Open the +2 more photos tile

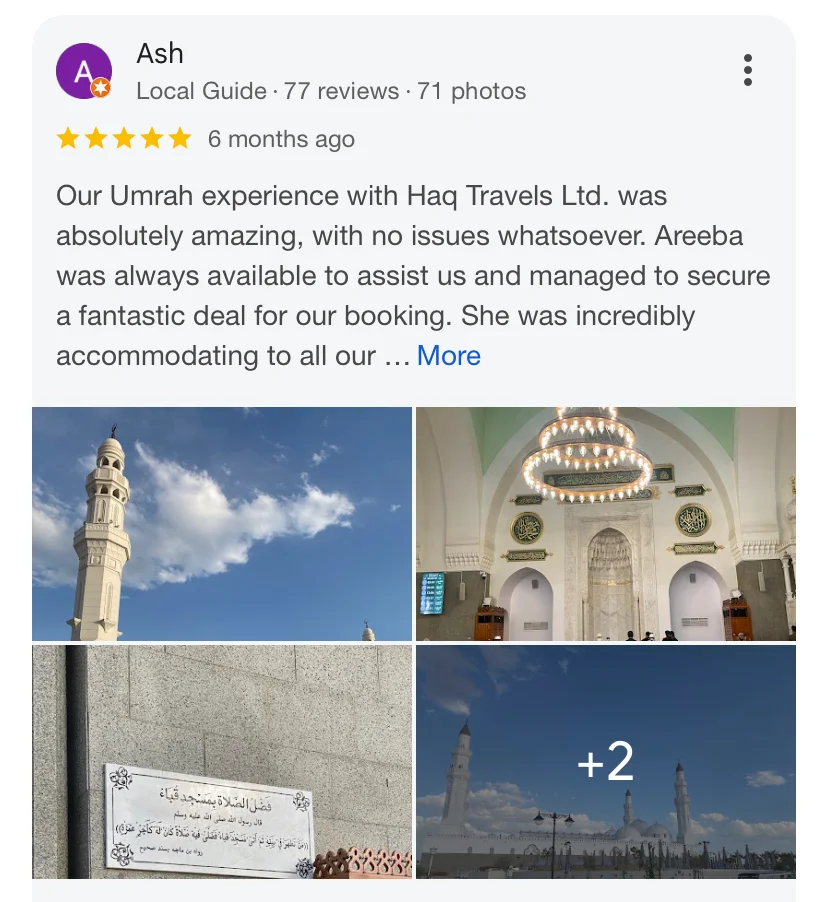tap(605, 761)
